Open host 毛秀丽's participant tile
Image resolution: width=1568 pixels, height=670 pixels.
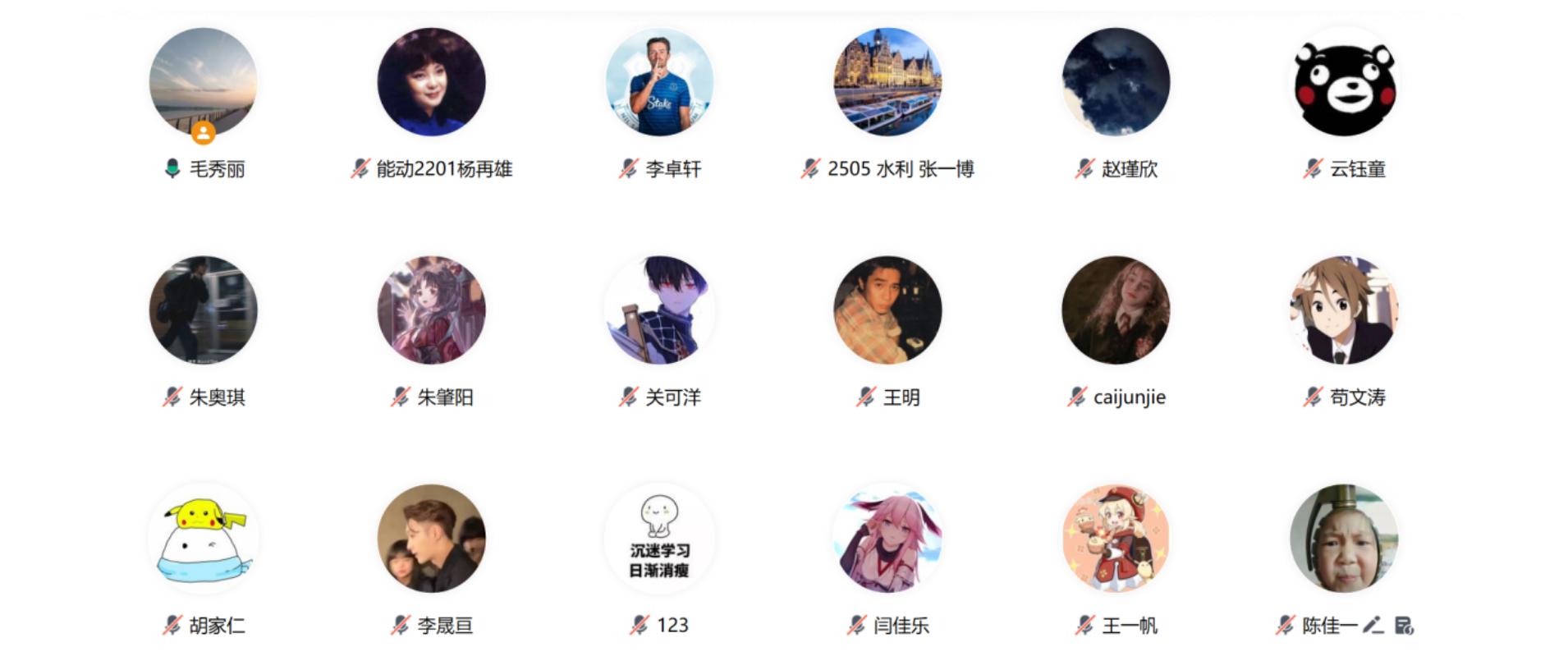coord(203,82)
